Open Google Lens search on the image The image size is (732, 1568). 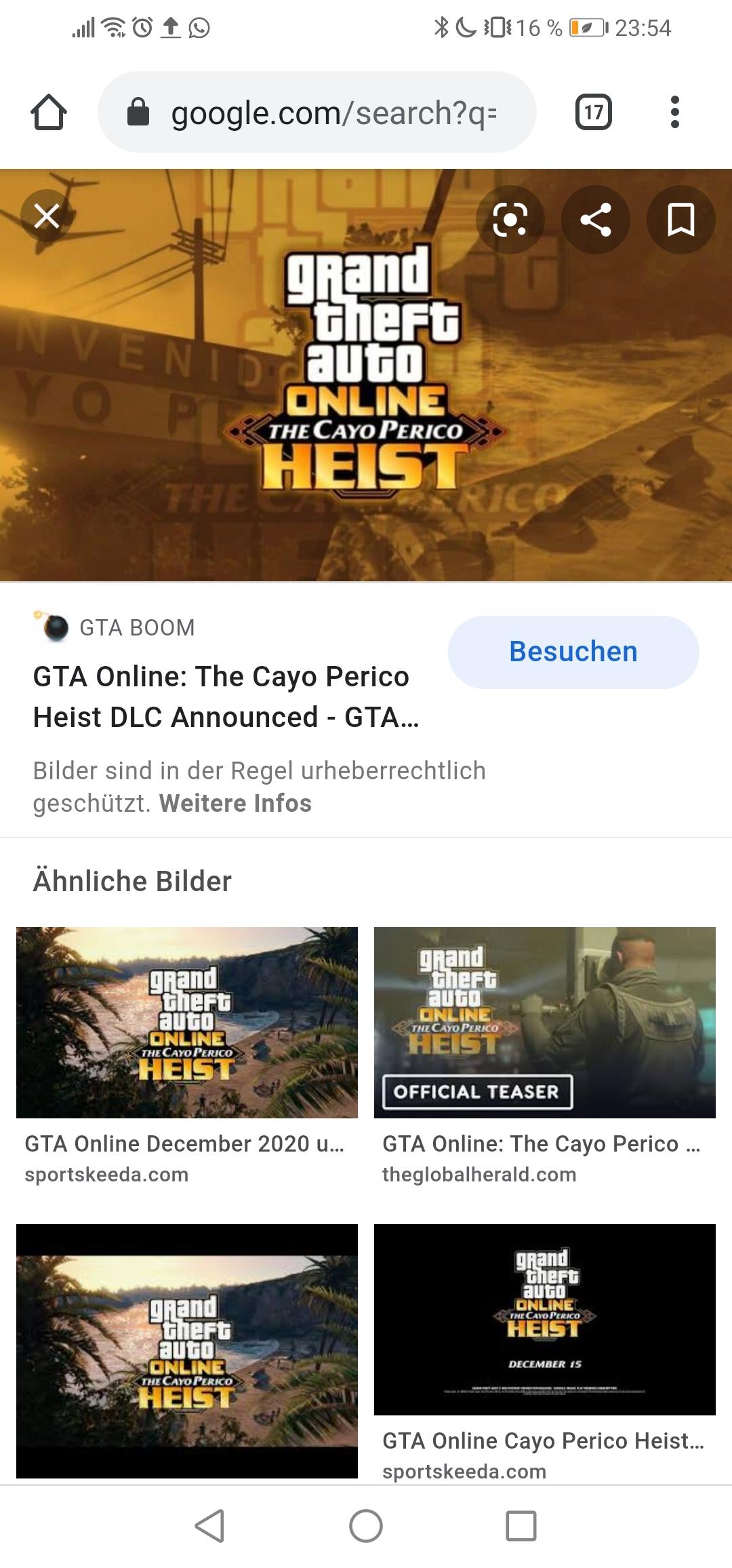(x=510, y=220)
